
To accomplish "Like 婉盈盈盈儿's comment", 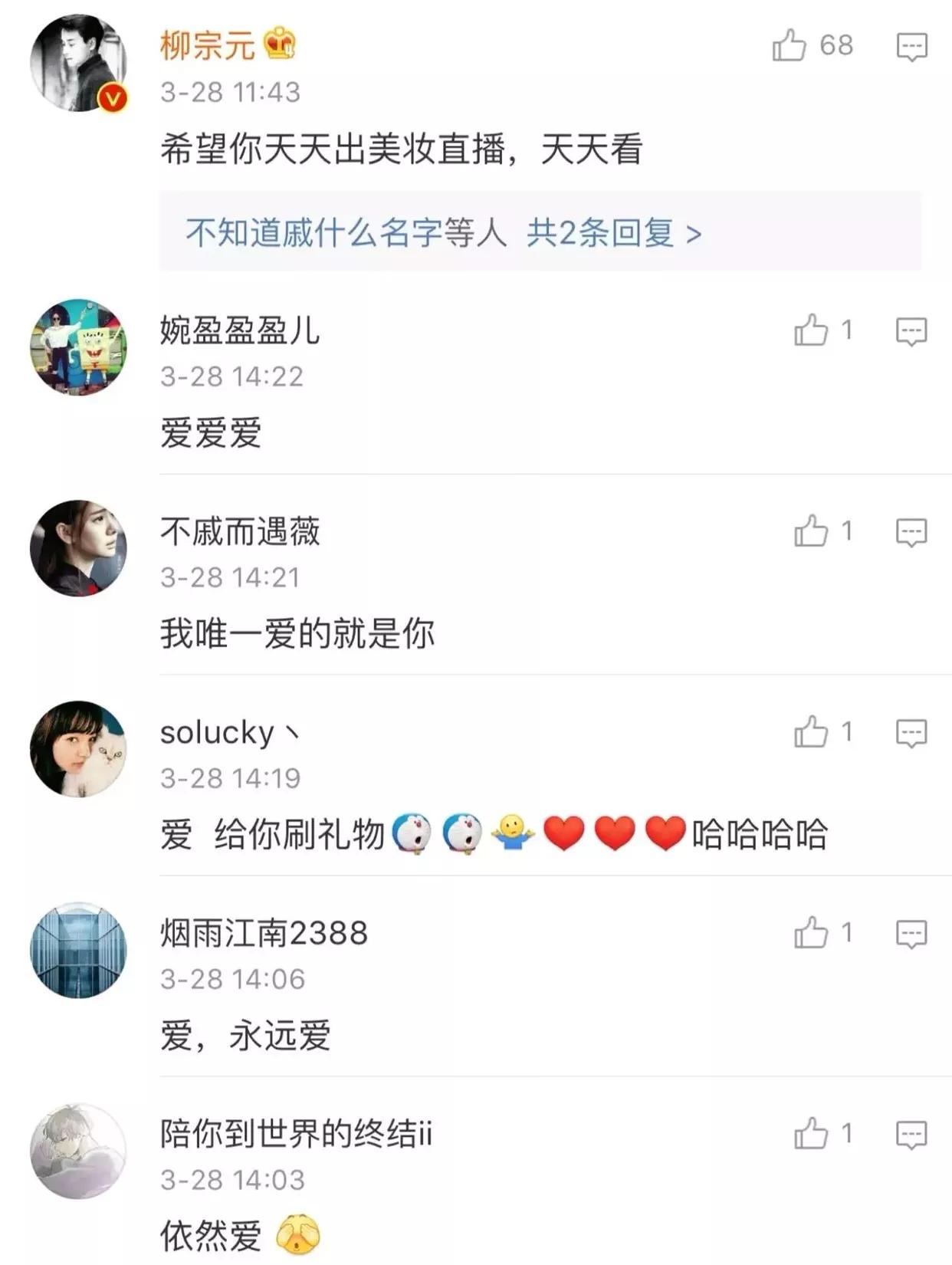I will point(811,331).
